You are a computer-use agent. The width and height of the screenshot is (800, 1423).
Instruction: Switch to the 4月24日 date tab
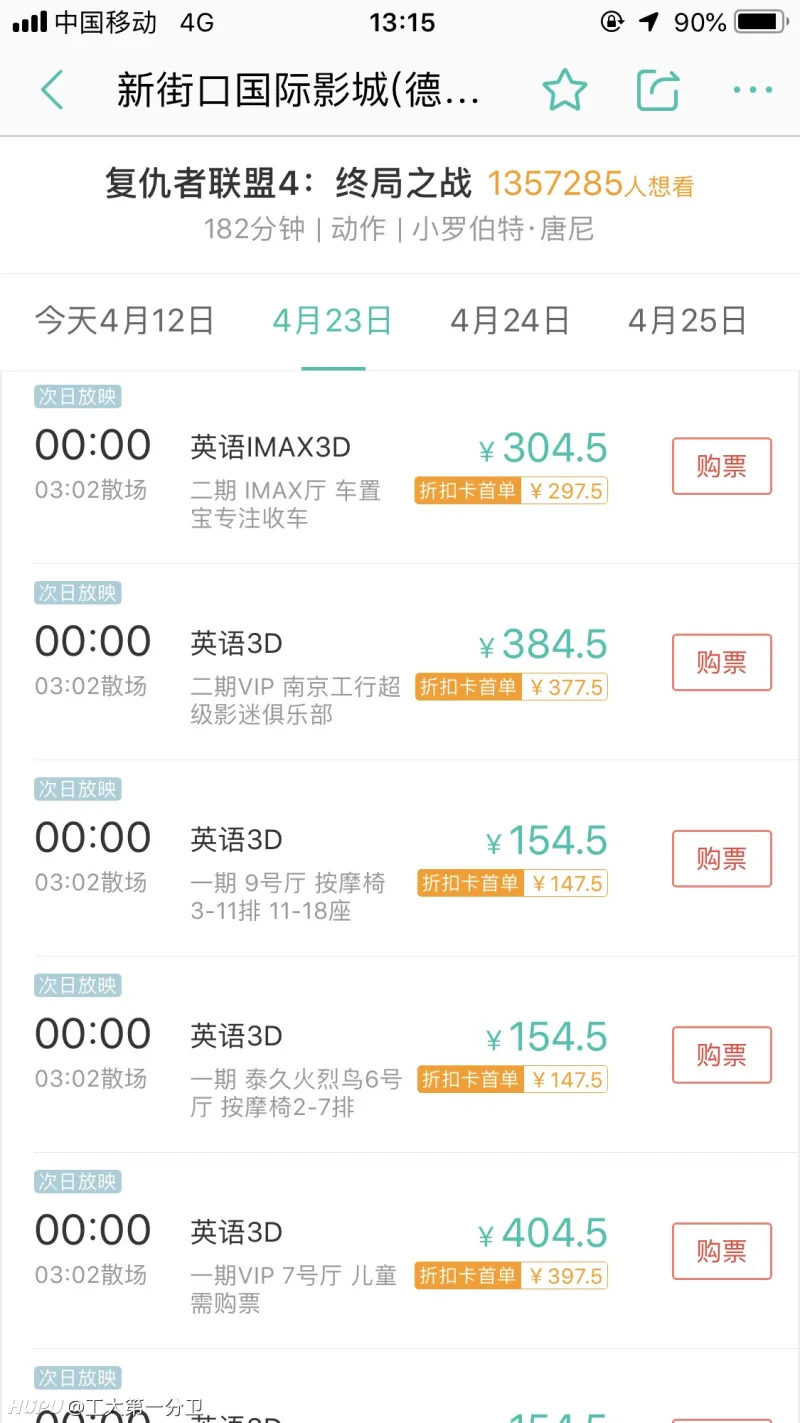click(x=510, y=321)
